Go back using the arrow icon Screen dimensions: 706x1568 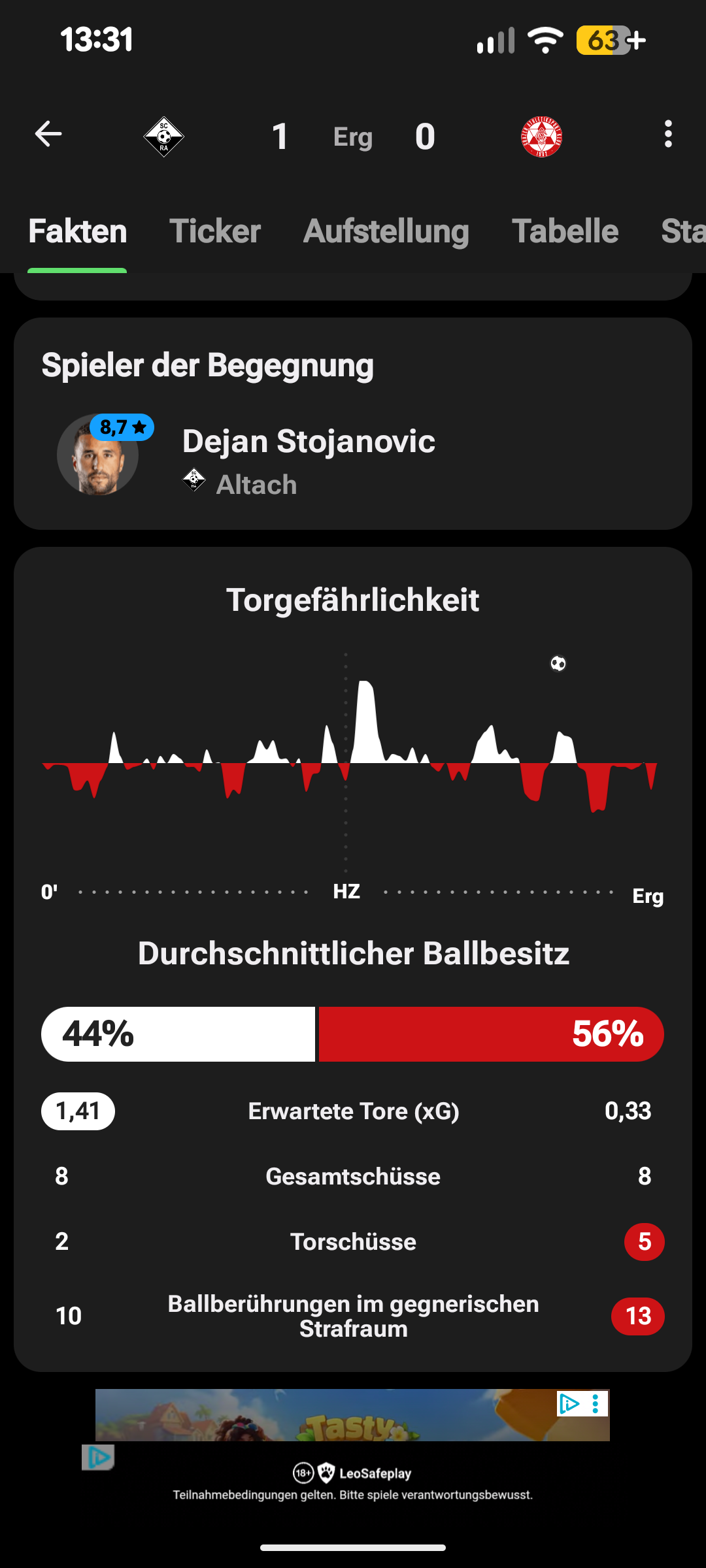pyautogui.click(x=48, y=135)
